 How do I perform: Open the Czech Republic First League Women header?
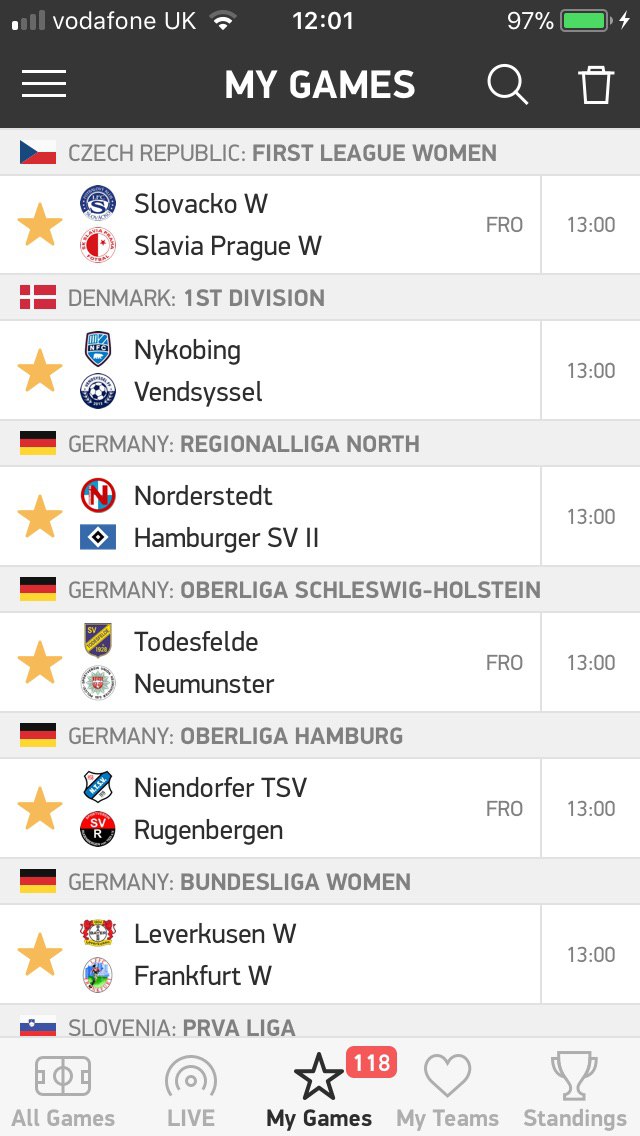320,153
